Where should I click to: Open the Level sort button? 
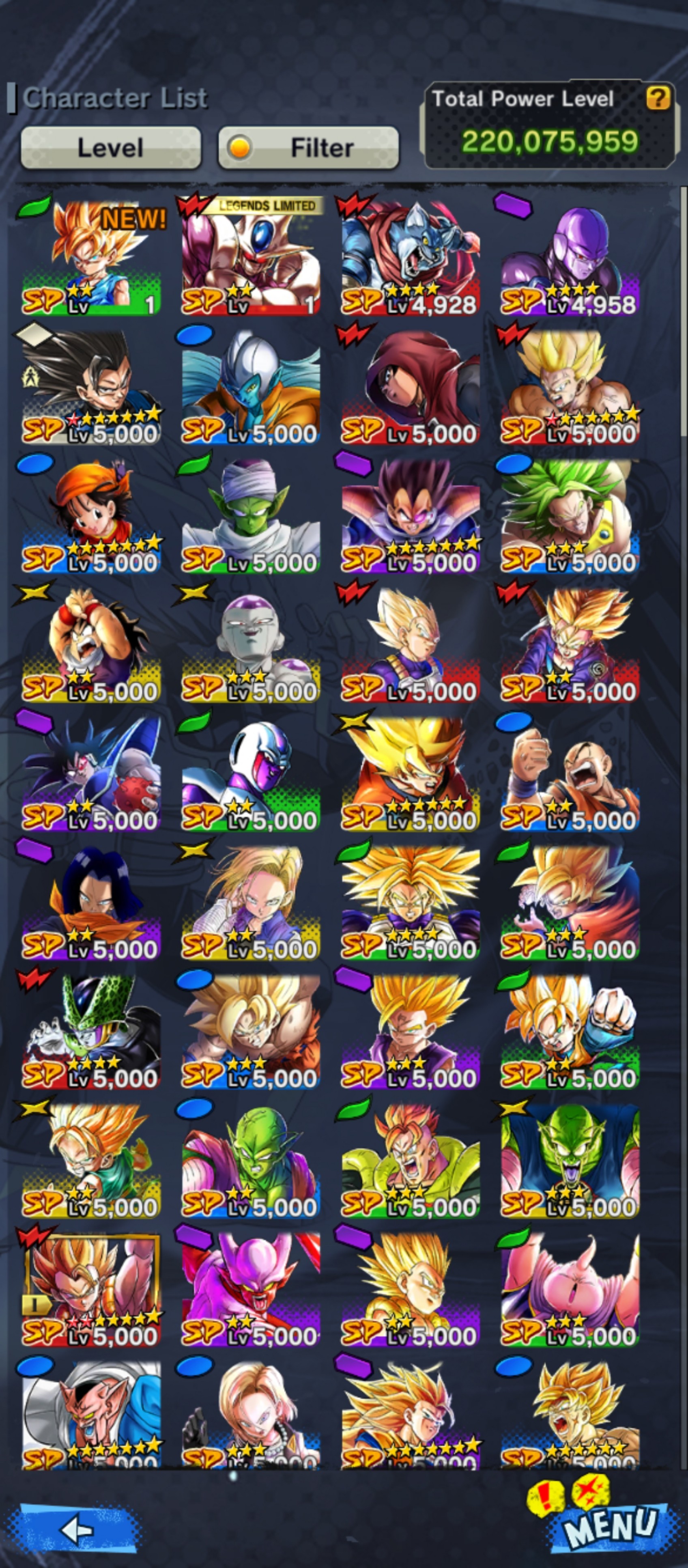click(x=111, y=147)
